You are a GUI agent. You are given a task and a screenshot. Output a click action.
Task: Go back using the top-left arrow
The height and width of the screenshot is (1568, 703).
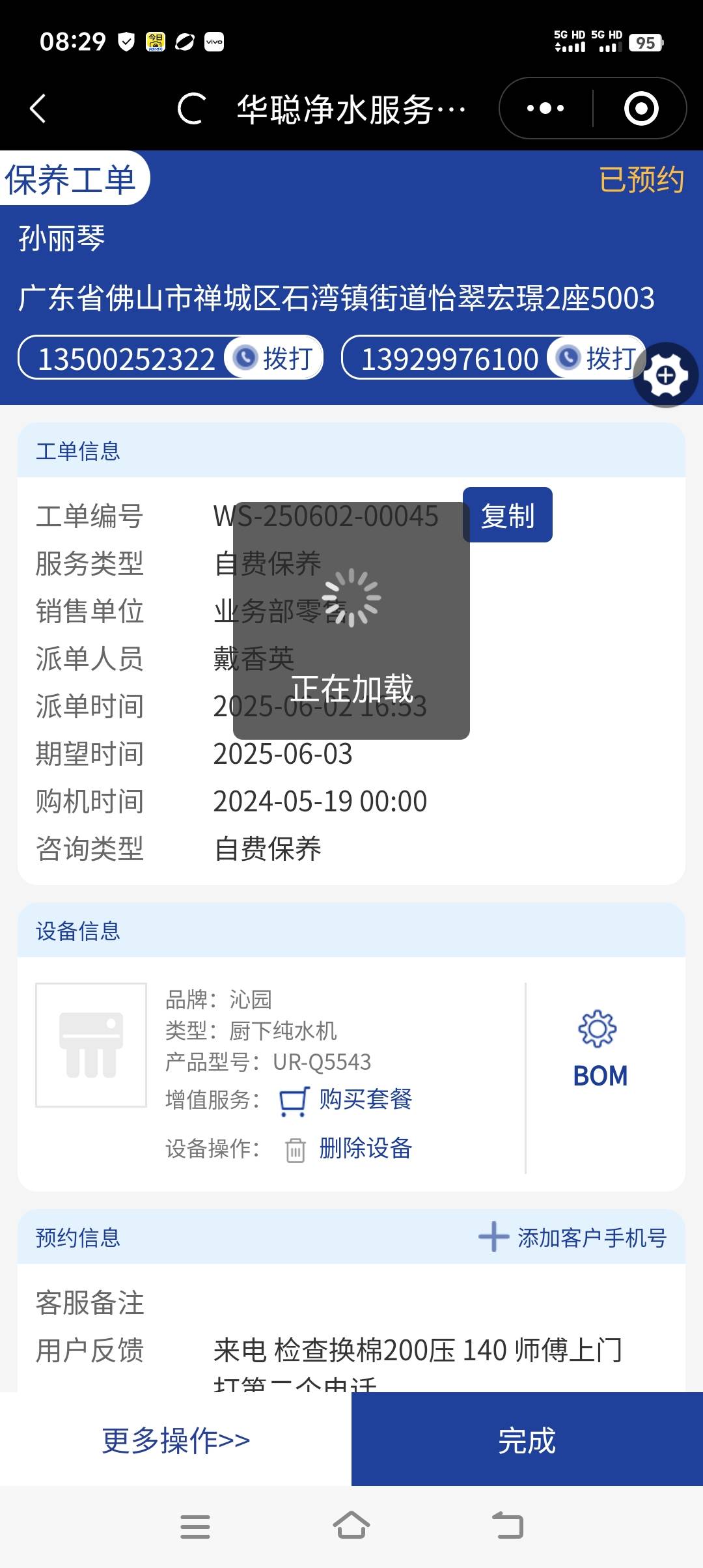tap(38, 108)
